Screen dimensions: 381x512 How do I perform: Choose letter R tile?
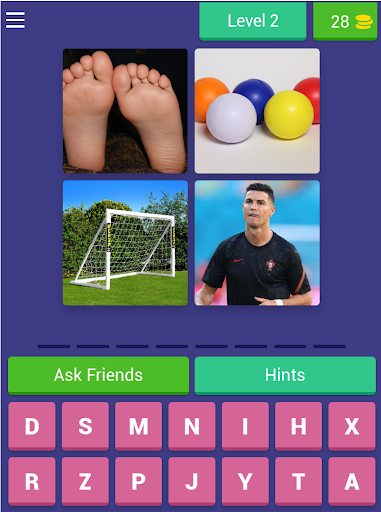pyautogui.click(x=32, y=482)
